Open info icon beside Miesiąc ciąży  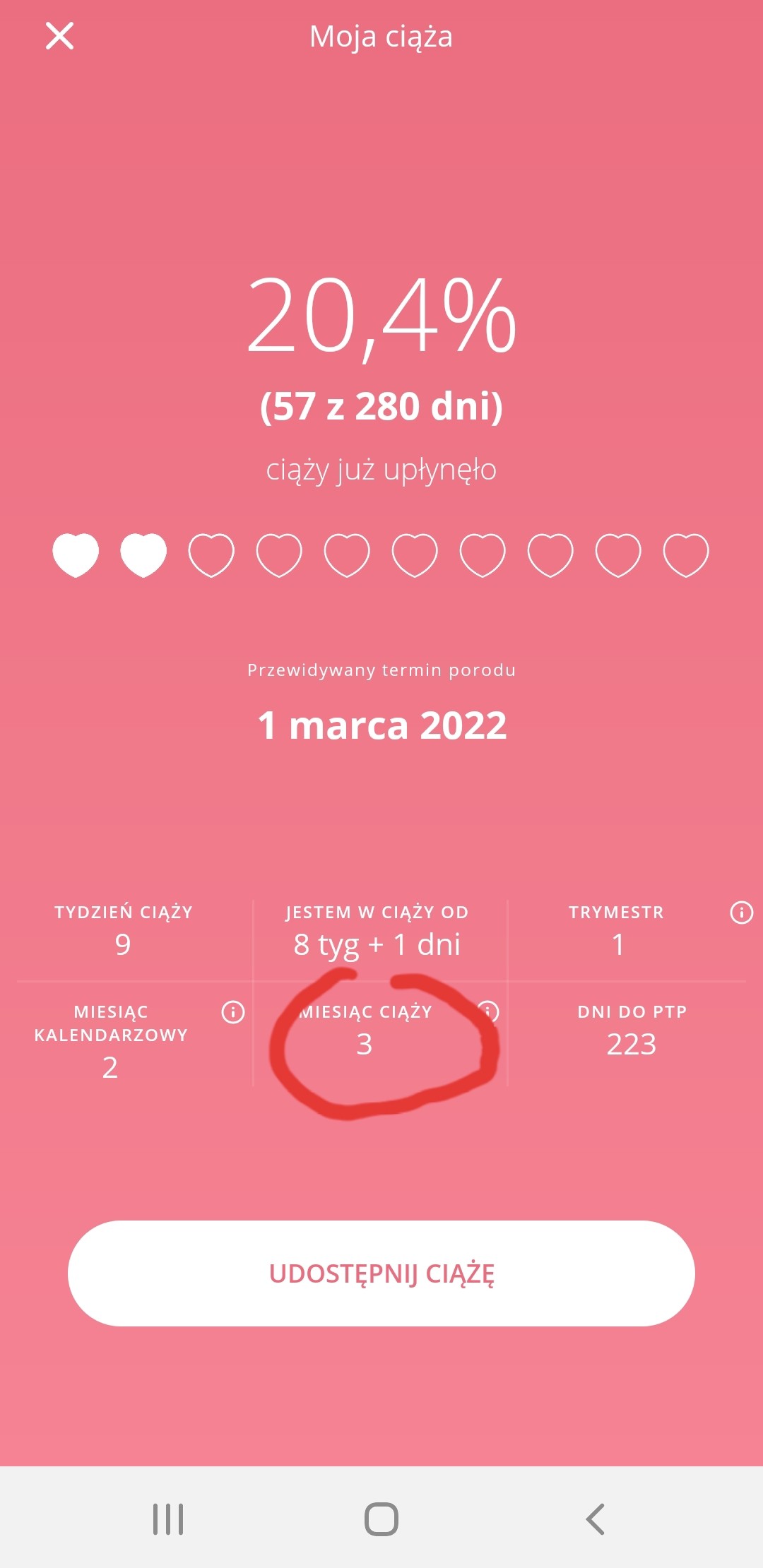pos(489,1011)
